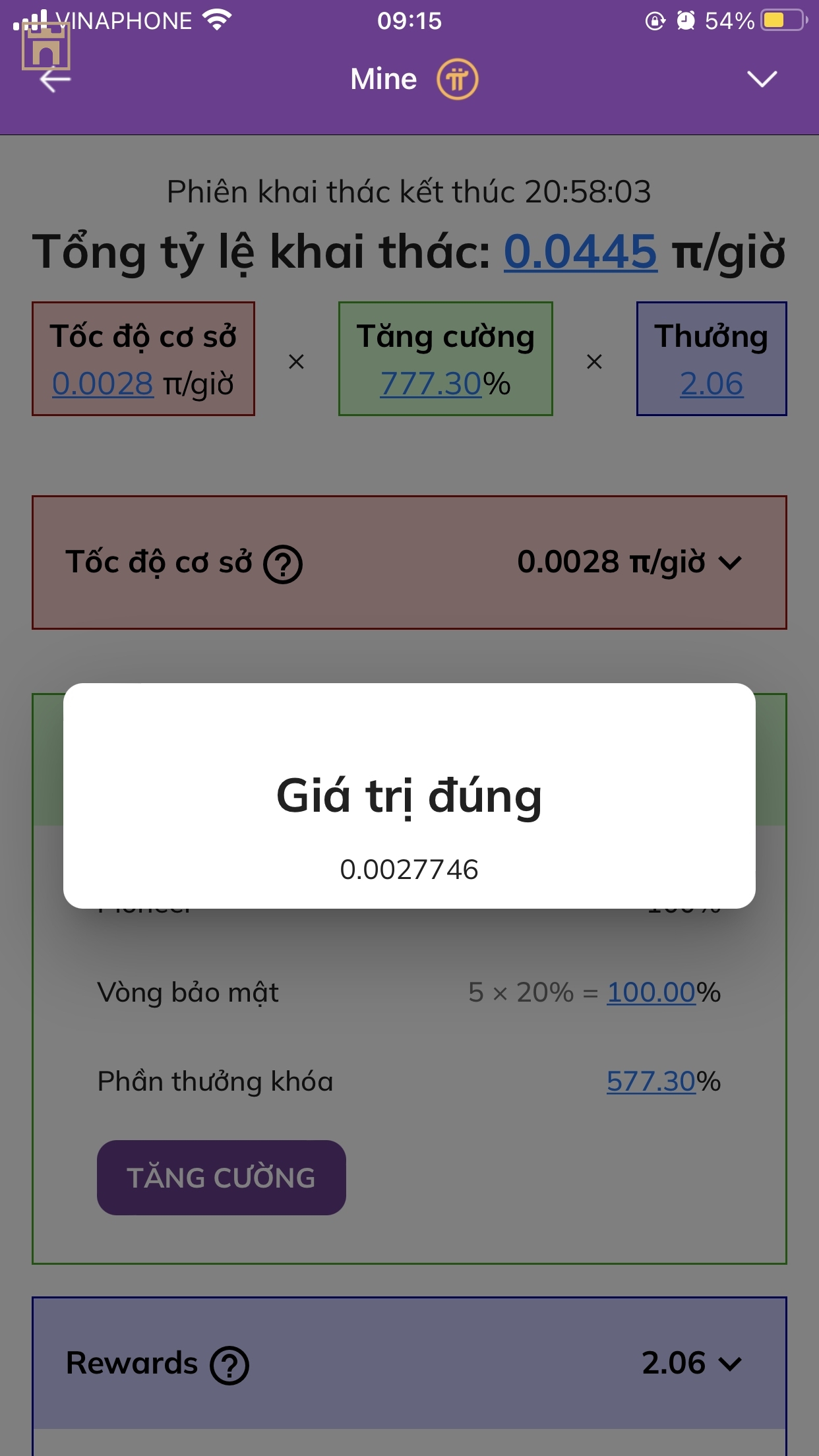
Task: Open help for Tốc độ cơ sở
Action: click(283, 564)
